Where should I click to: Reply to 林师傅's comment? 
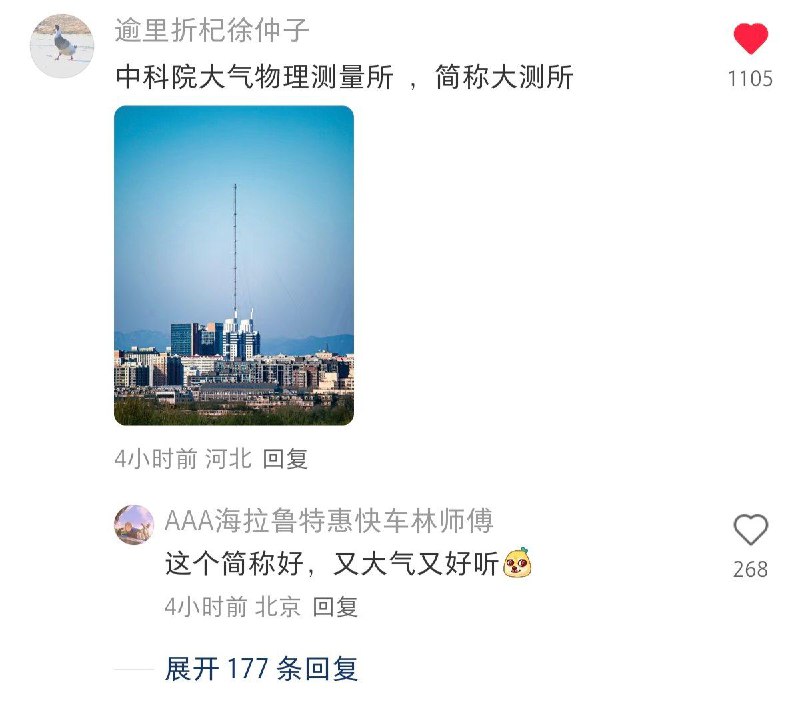click(335, 607)
